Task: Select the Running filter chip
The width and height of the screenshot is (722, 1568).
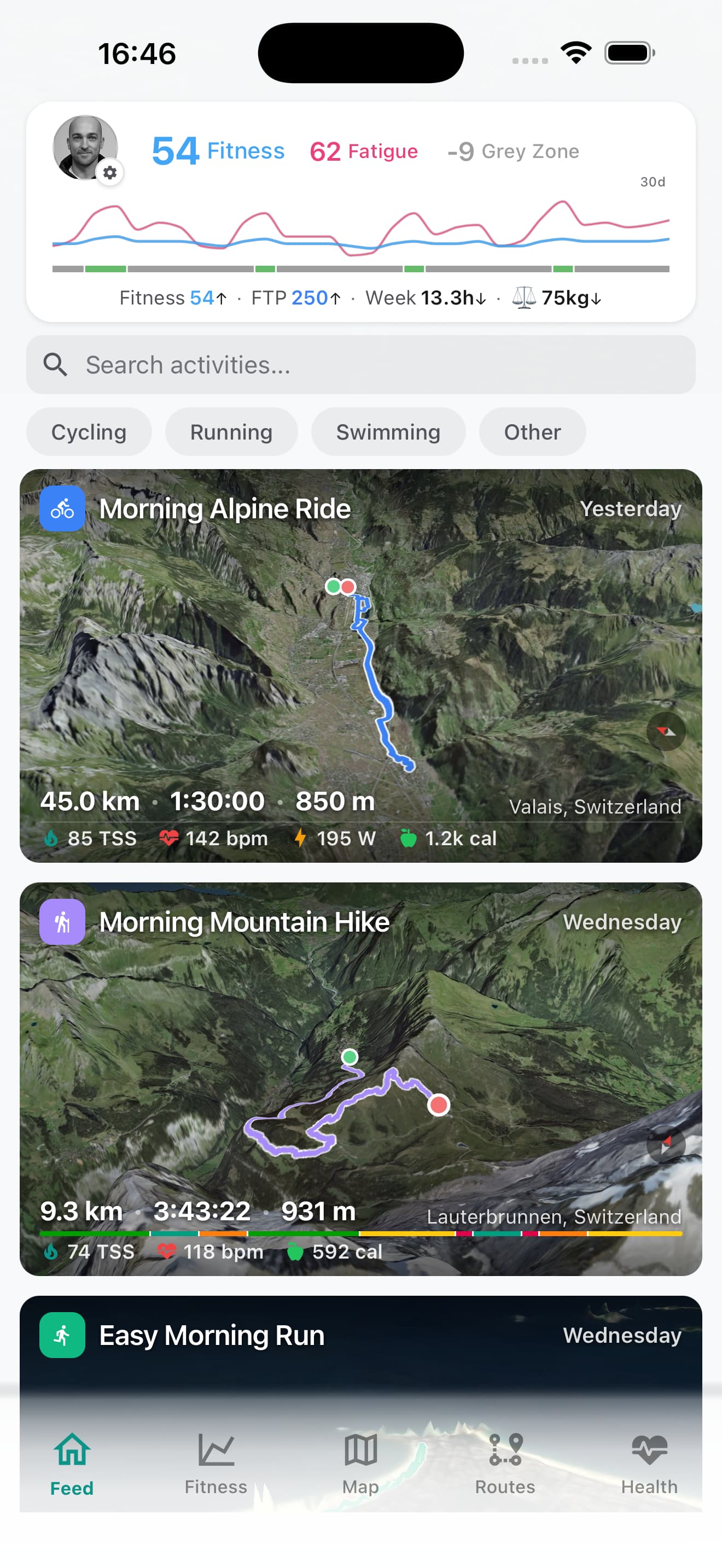Action: 231,432
